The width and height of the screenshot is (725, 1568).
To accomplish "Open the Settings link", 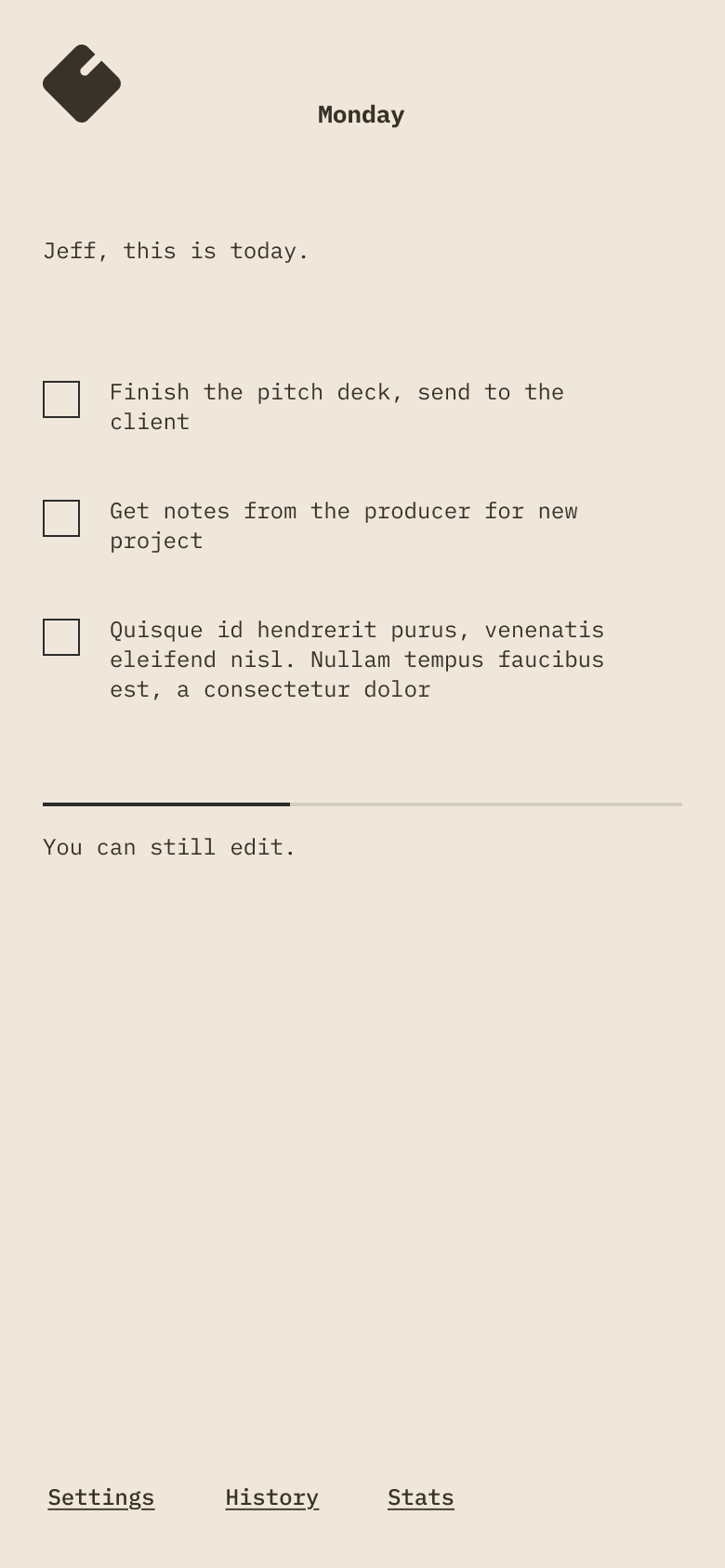I will click(x=101, y=1497).
